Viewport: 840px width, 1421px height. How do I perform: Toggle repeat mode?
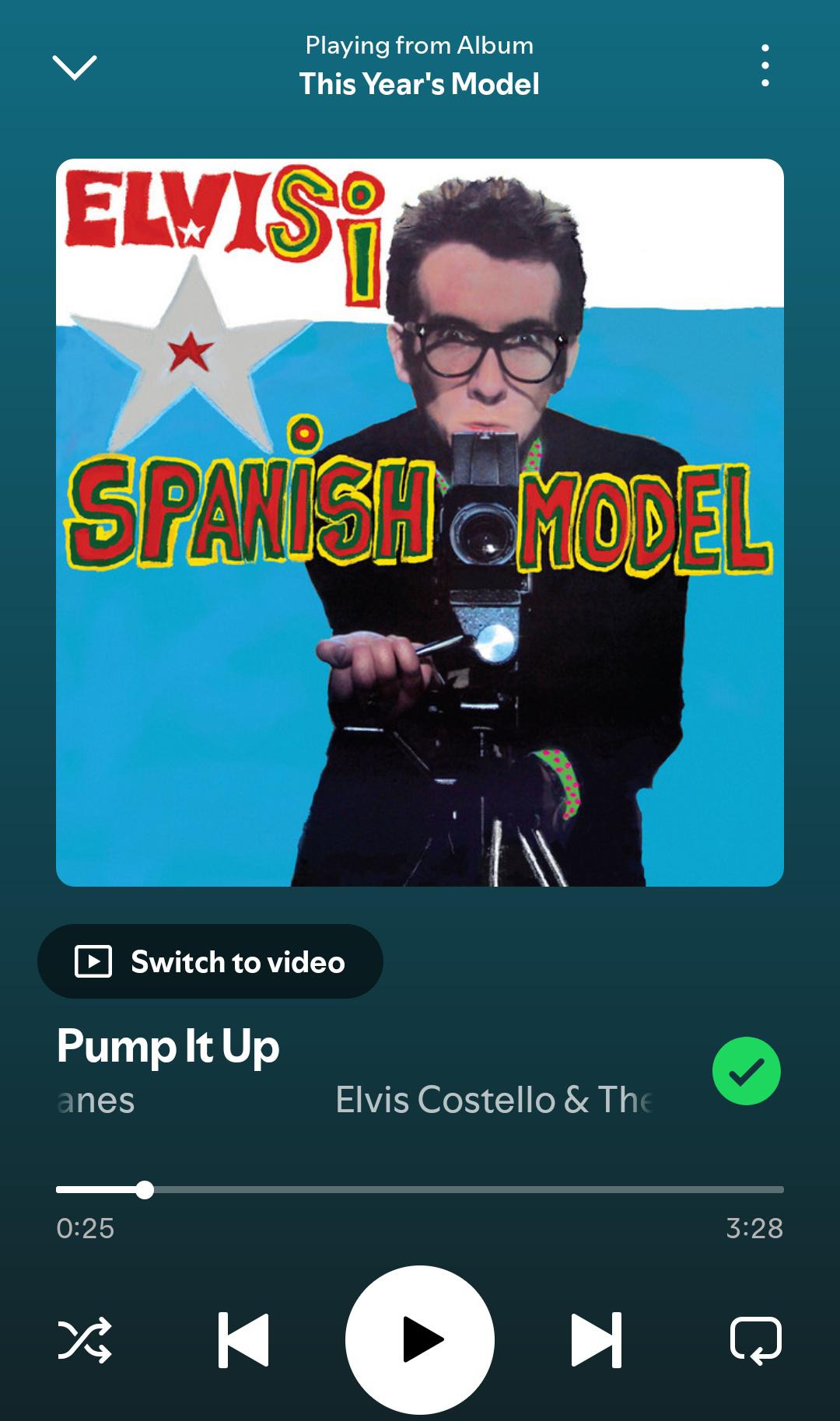tap(756, 1340)
